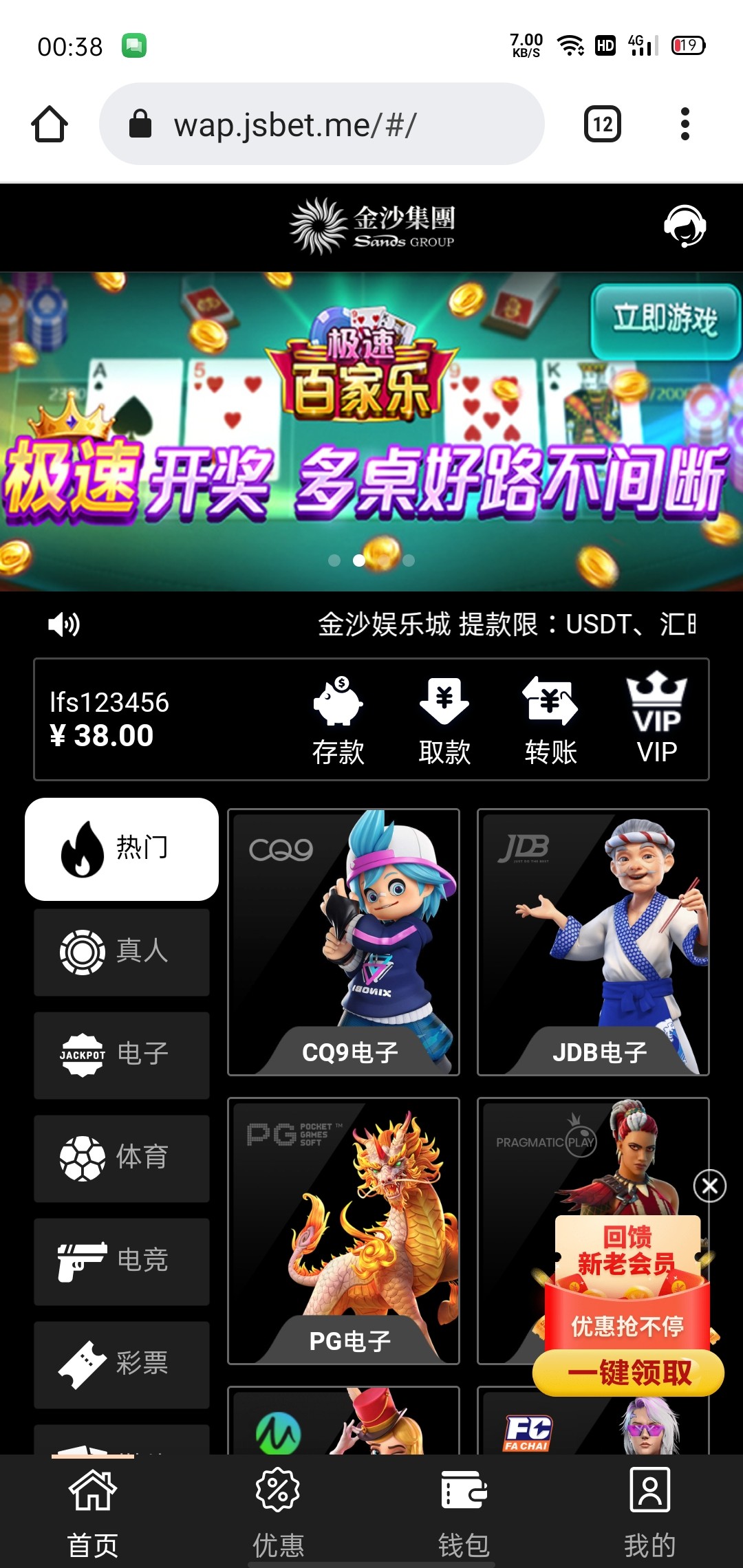Select the 真人 live casino category
Image resolution: width=743 pixels, height=1568 pixels.
point(122,952)
